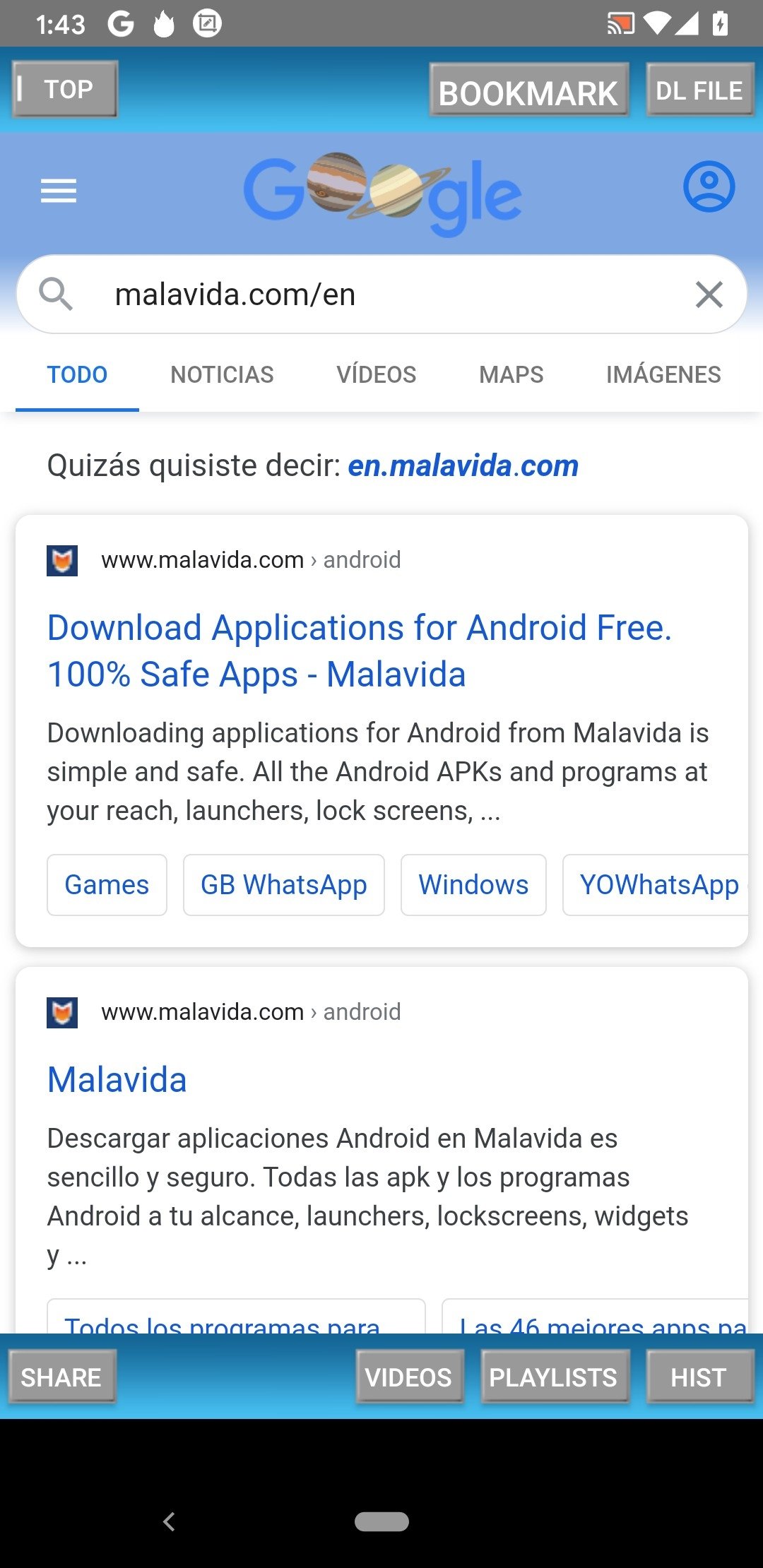
Task: Switch to the IMÁGENES tab
Action: pos(663,374)
